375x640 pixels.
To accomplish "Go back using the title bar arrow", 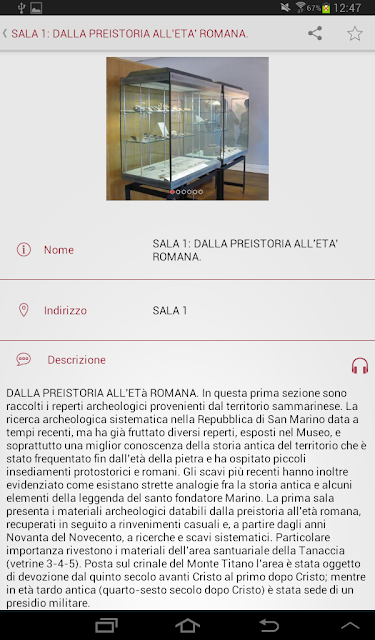I will click(x=5, y=33).
